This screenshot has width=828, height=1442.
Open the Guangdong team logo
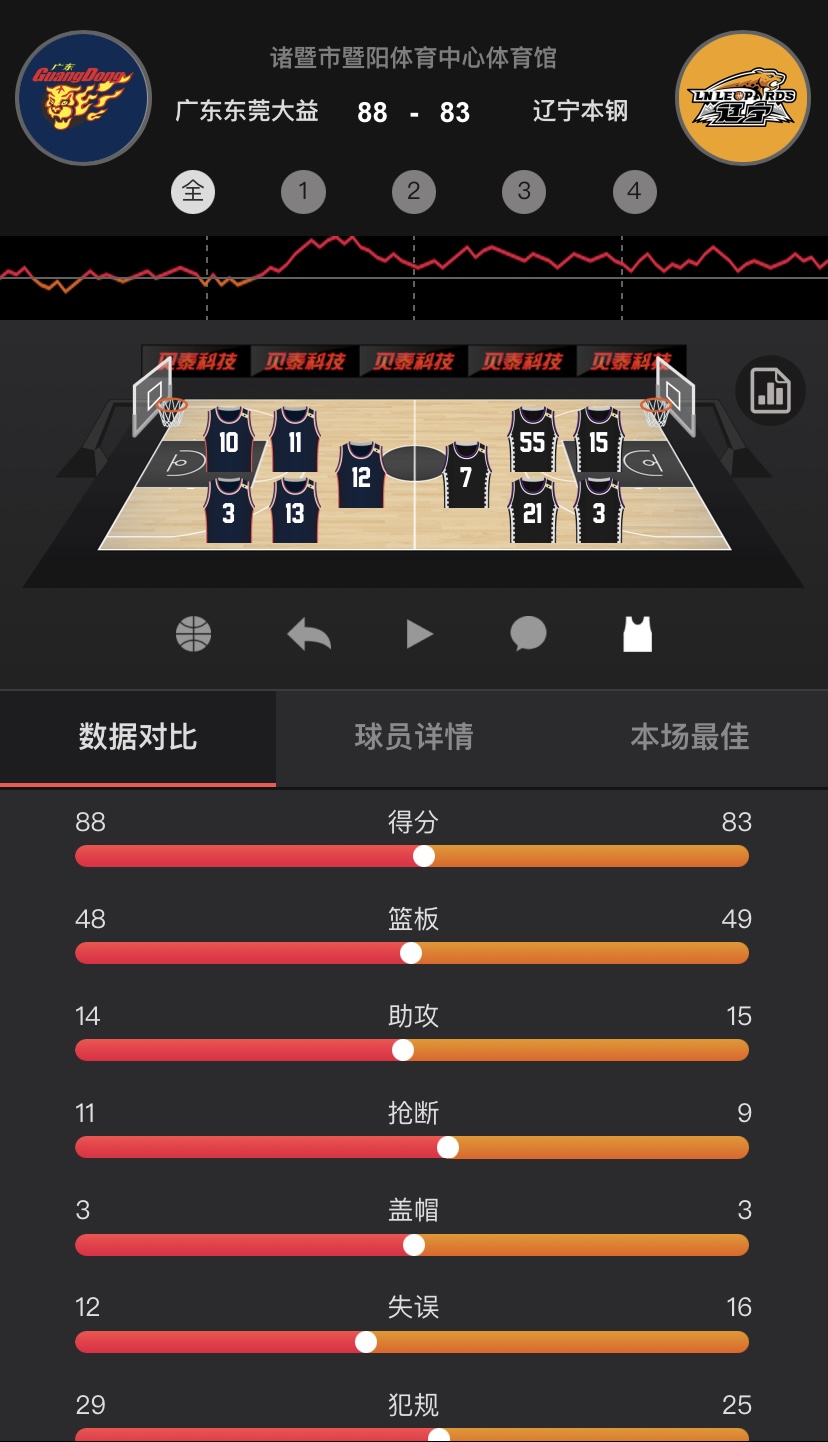point(83,98)
